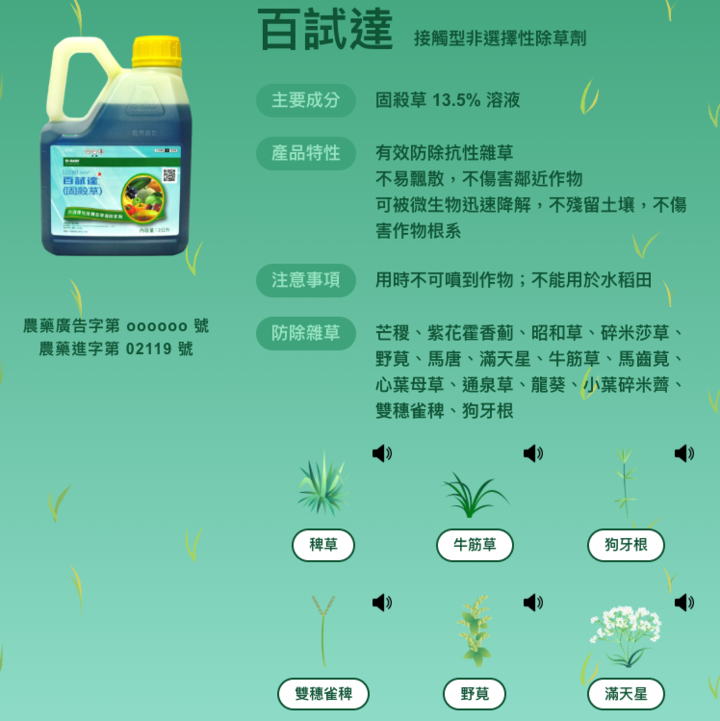Play the audio for 滿天星

tap(684, 602)
